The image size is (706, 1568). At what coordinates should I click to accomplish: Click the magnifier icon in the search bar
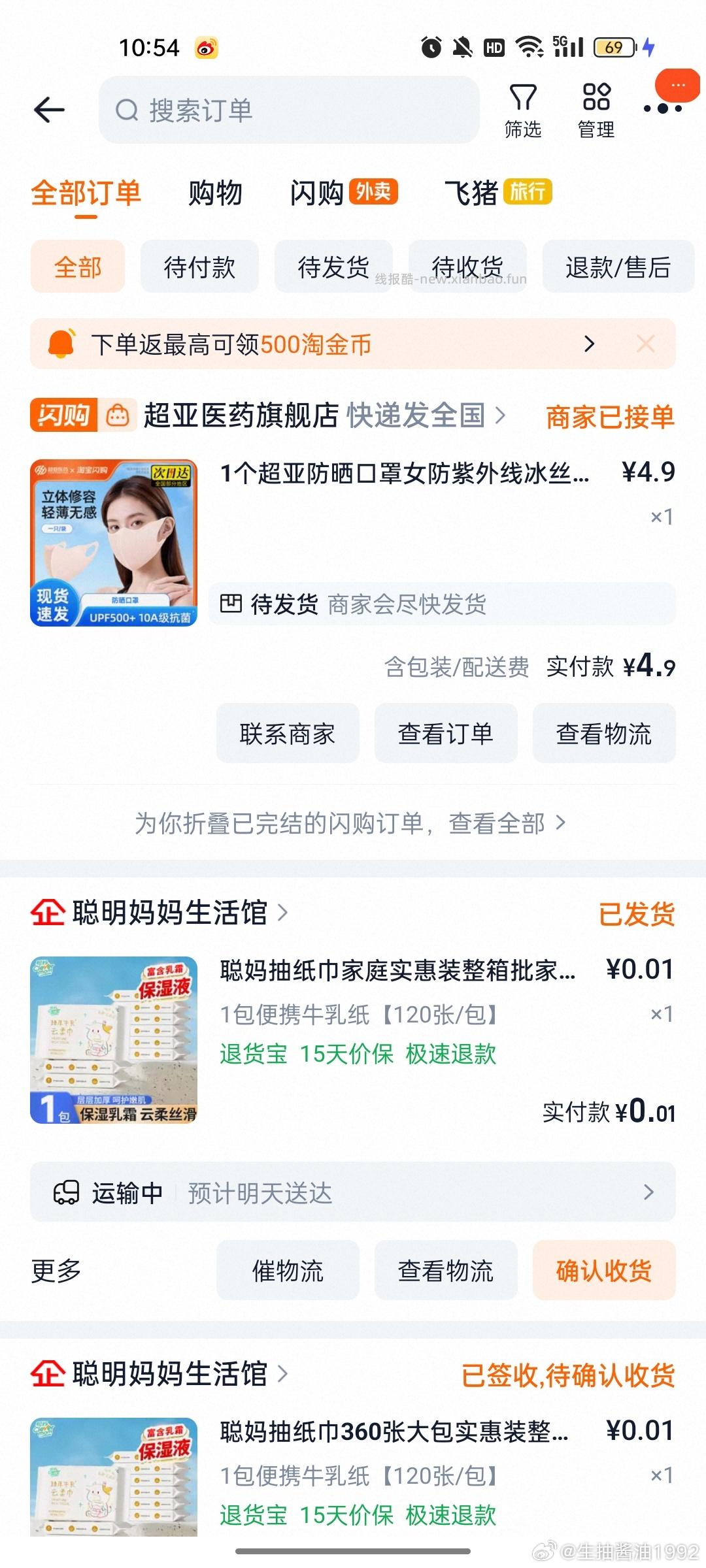click(128, 110)
